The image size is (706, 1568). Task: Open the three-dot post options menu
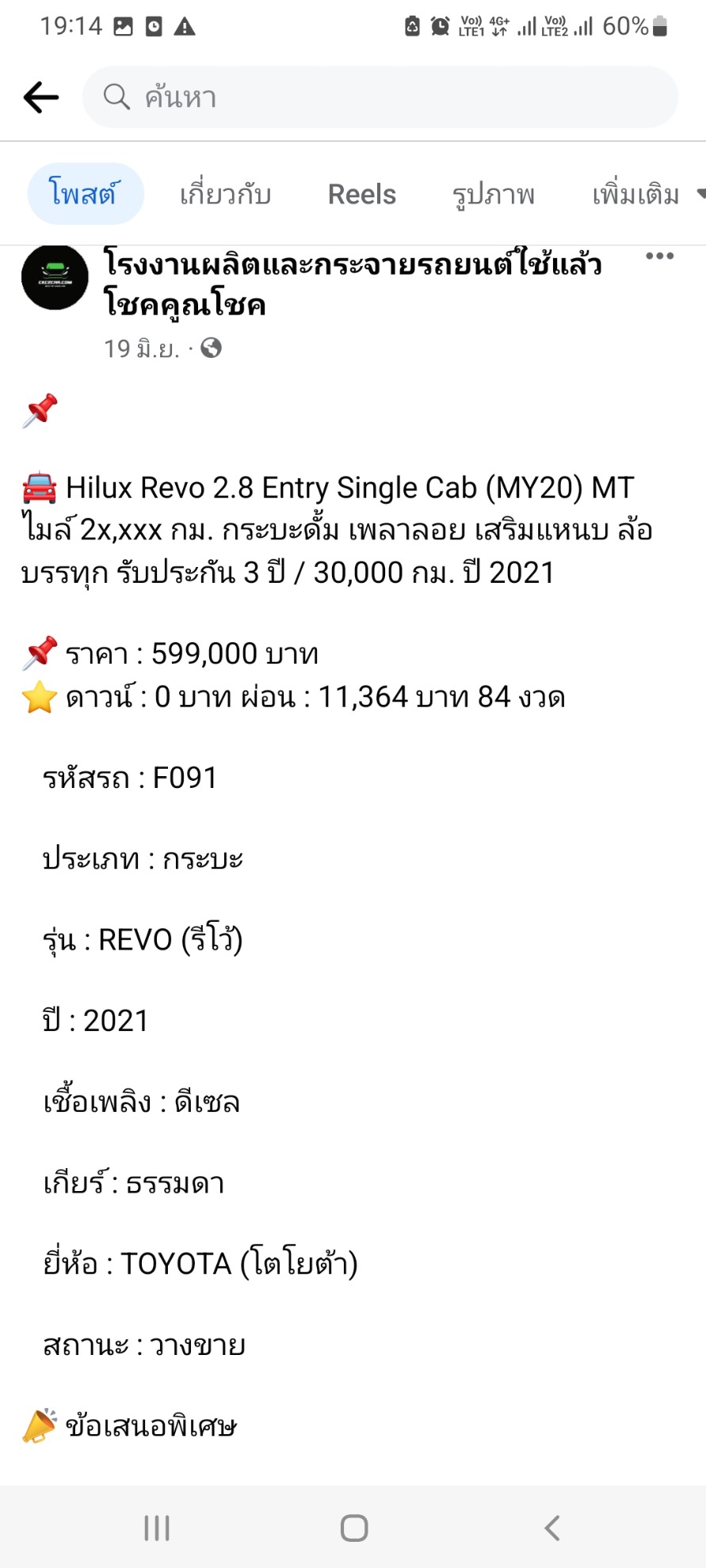point(659,256)
